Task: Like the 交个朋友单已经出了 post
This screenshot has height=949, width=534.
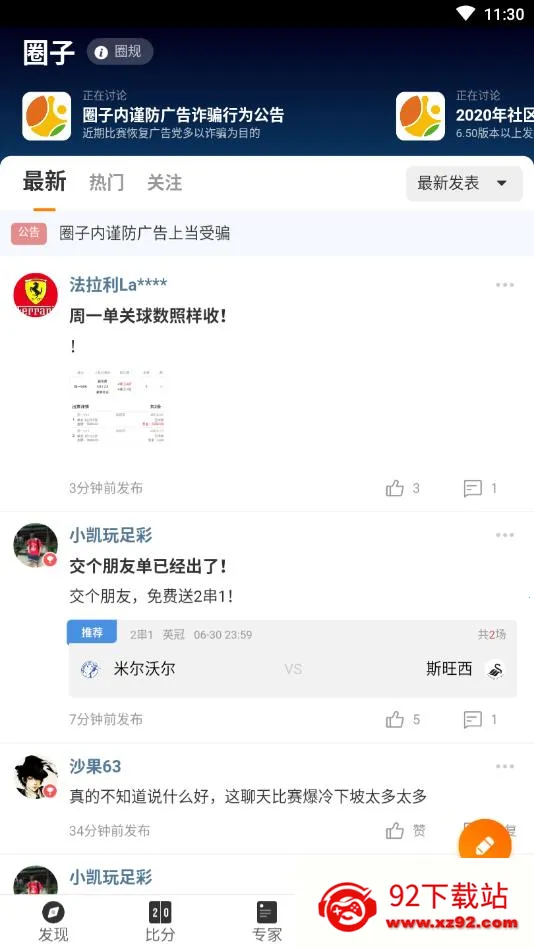Action: pos(403,720)
